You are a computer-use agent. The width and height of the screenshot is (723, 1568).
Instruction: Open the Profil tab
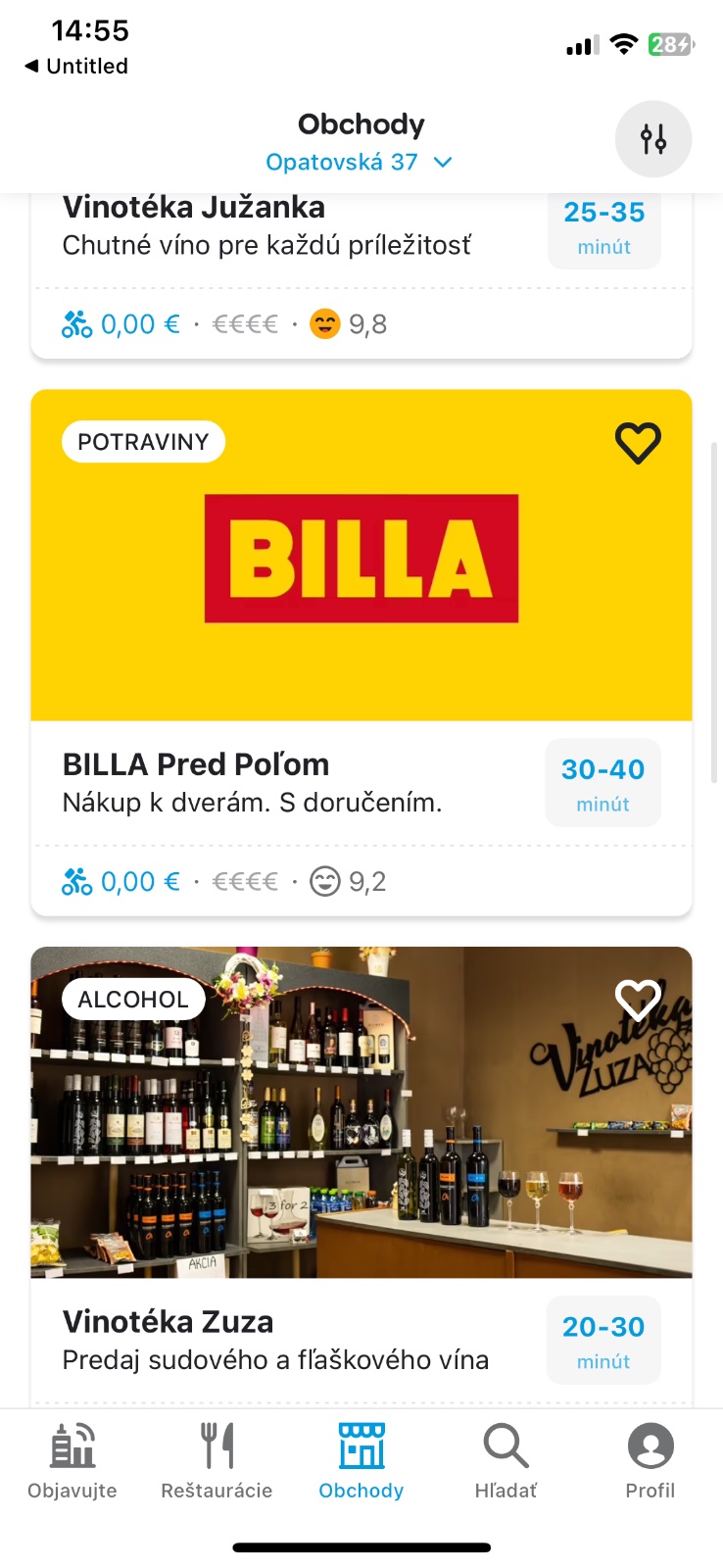coord(651,1460)
